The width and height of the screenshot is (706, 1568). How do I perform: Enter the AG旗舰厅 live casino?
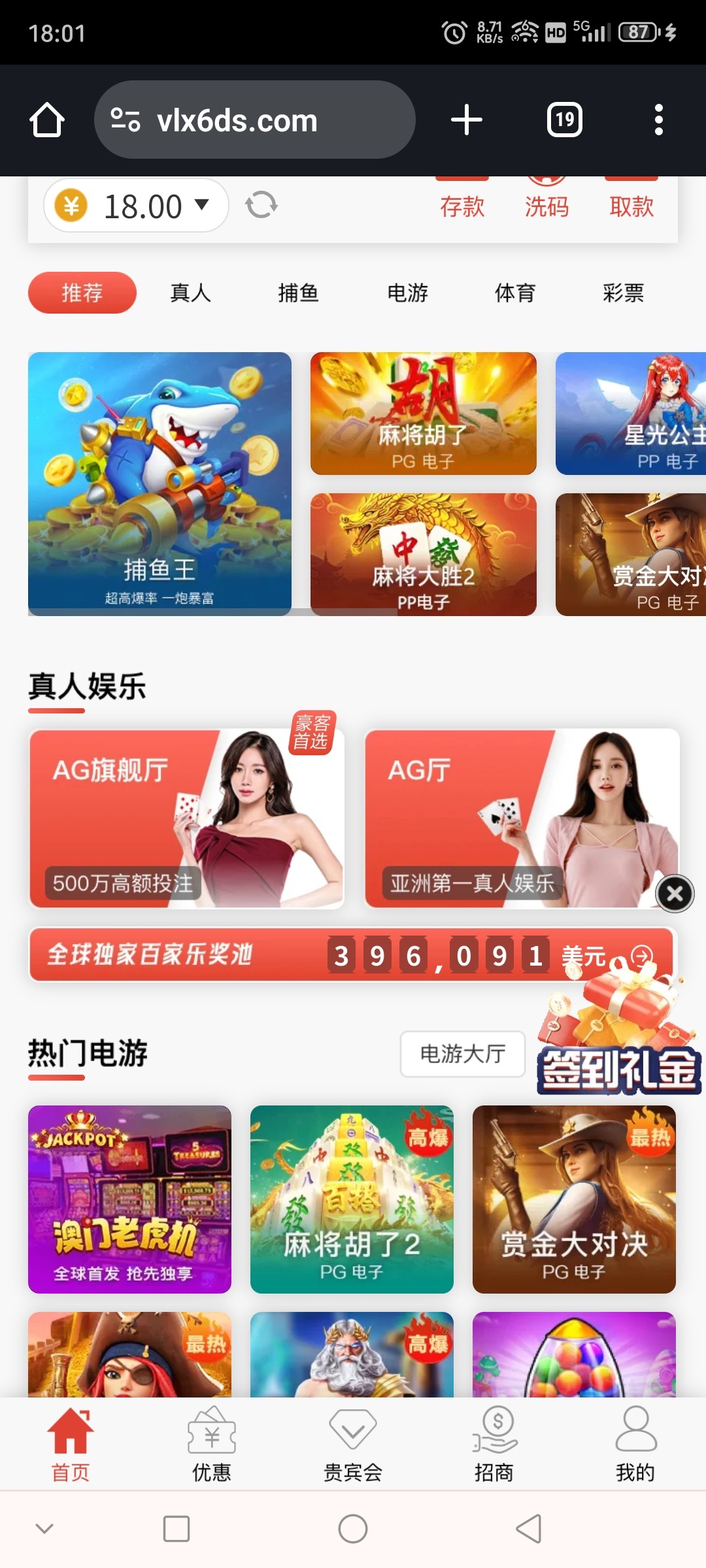186,818
